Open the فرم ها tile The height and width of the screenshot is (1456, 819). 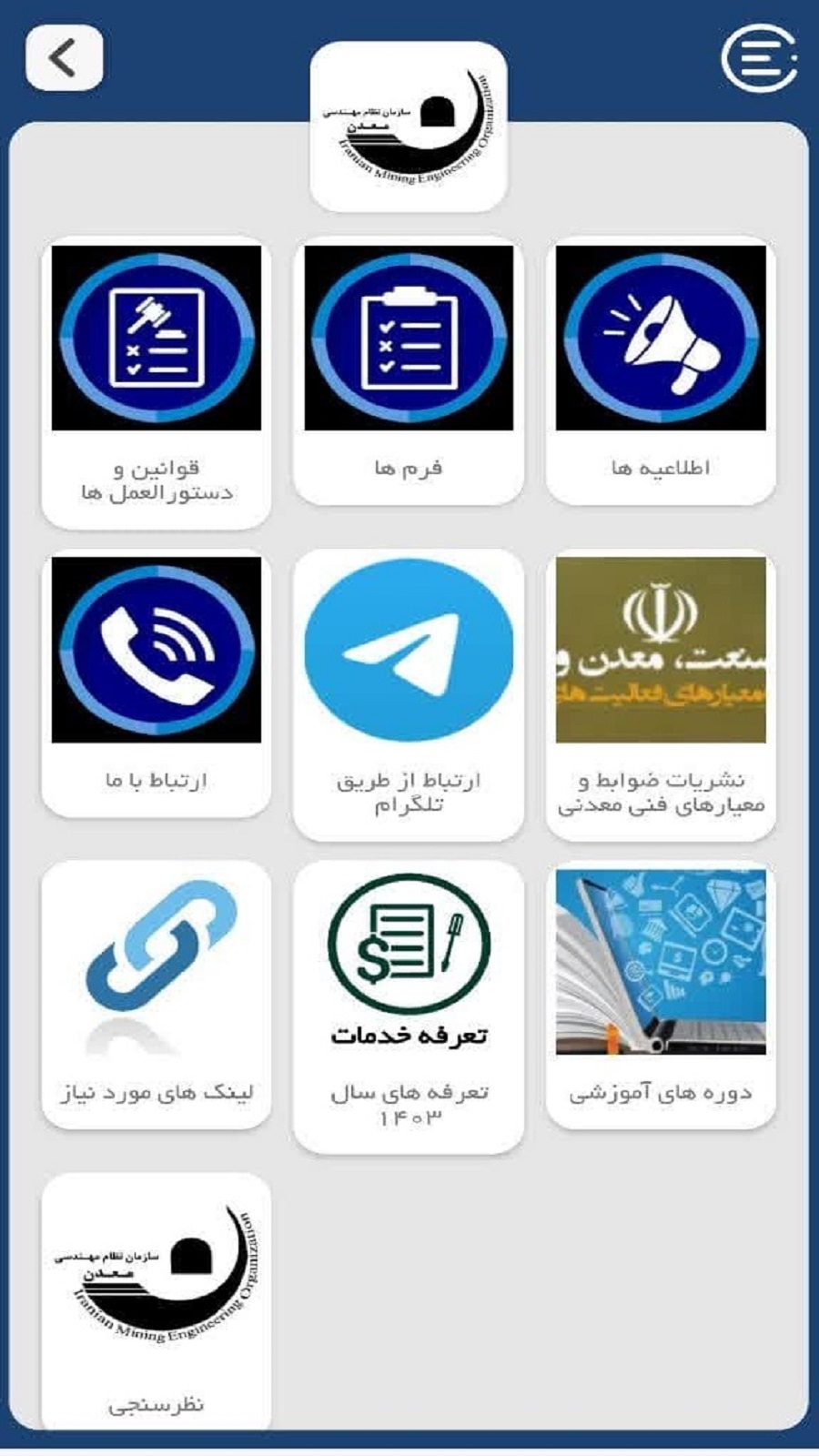point(409,370)
